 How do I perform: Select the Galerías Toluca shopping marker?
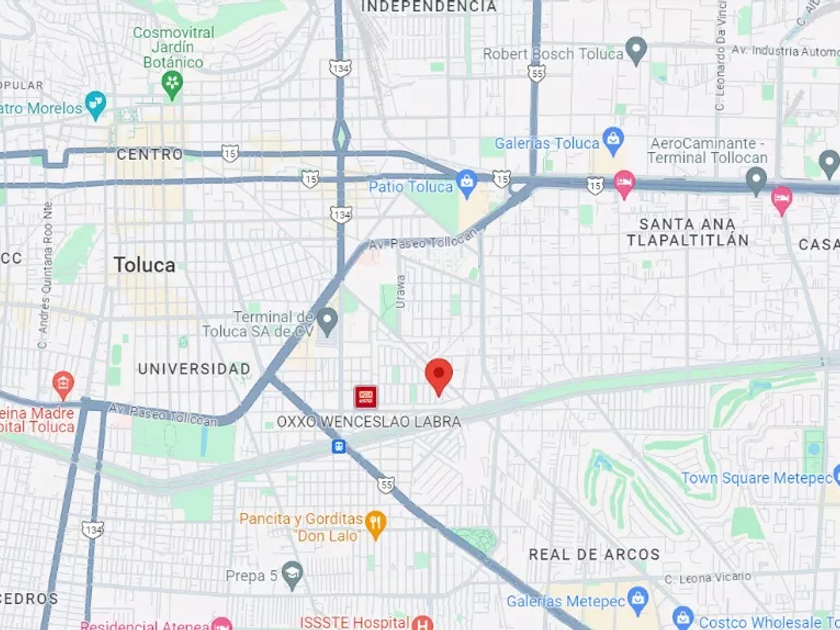click(613, 140)
